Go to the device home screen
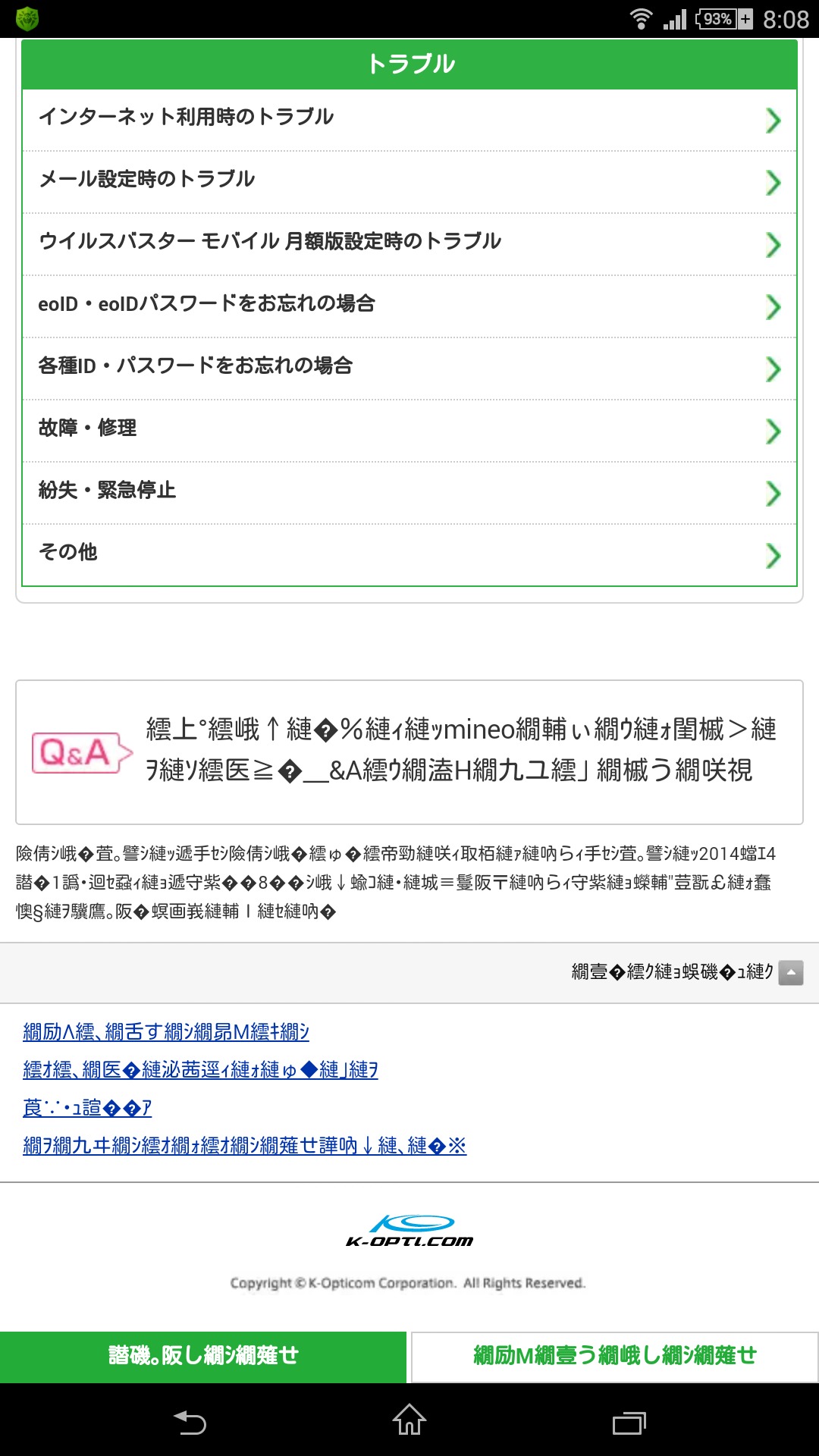 tap(409, 1420)
